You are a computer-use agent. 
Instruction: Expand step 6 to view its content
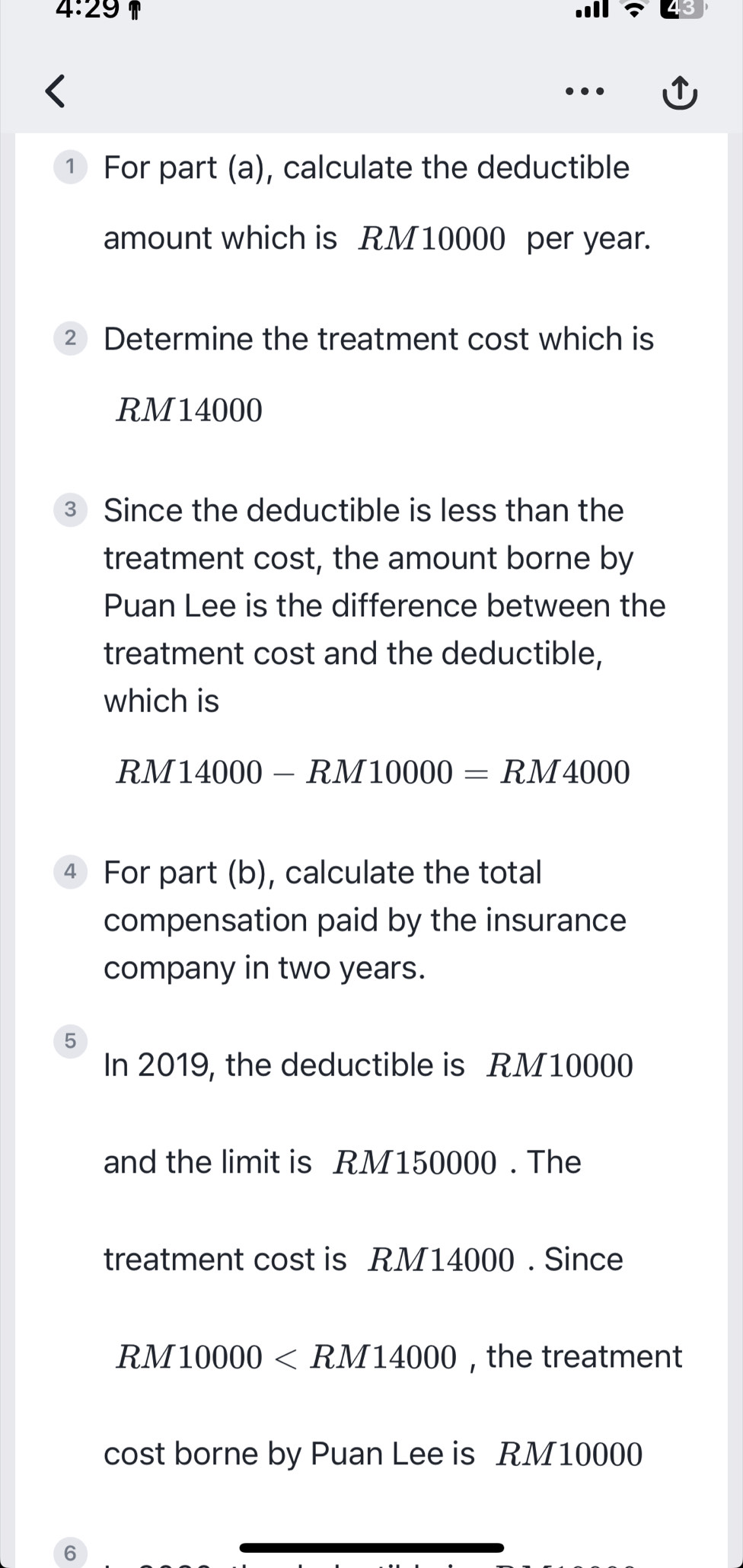tap(70, 1551)
